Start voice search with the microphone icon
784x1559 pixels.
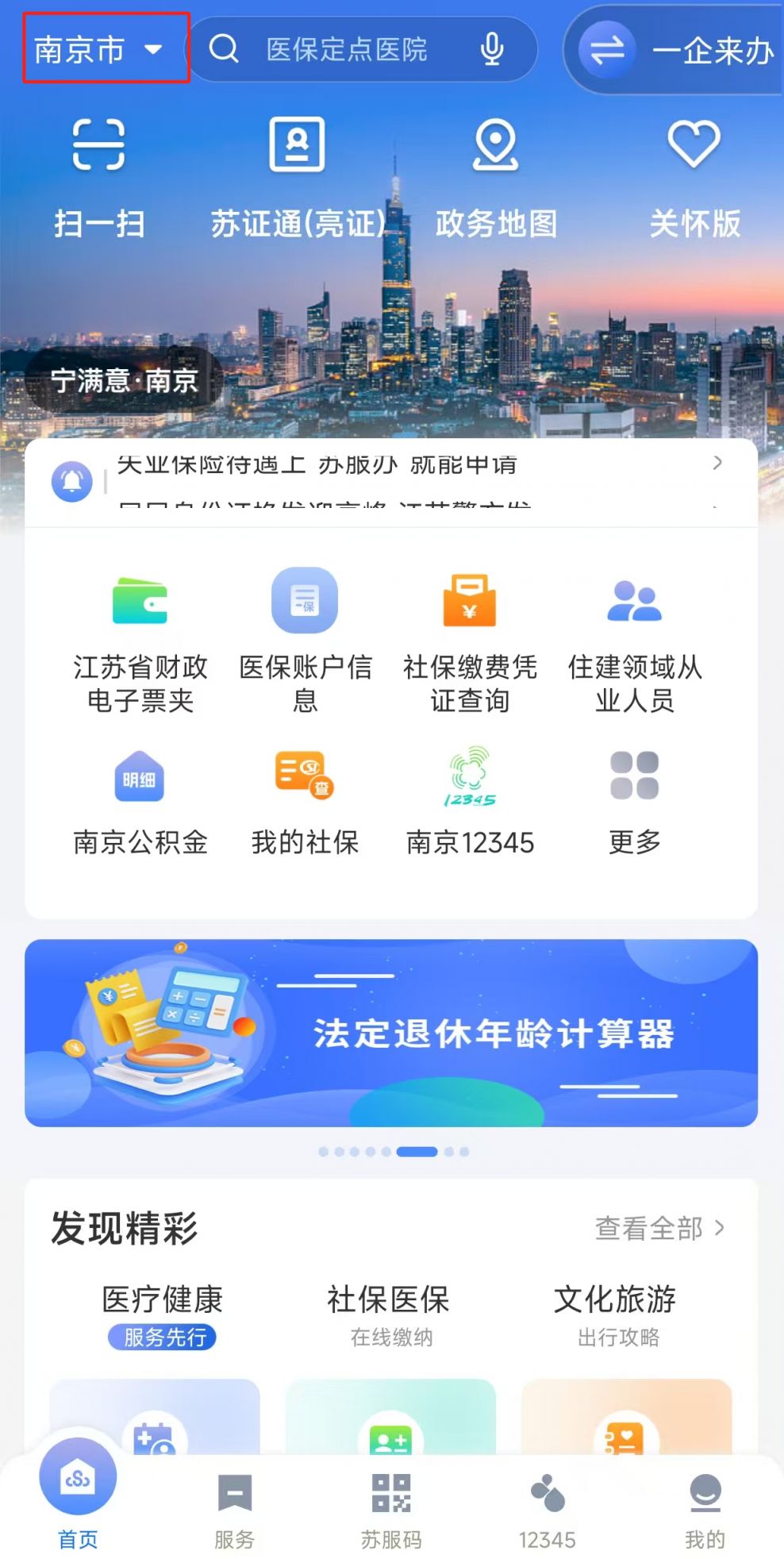click(x=492, y=49)
